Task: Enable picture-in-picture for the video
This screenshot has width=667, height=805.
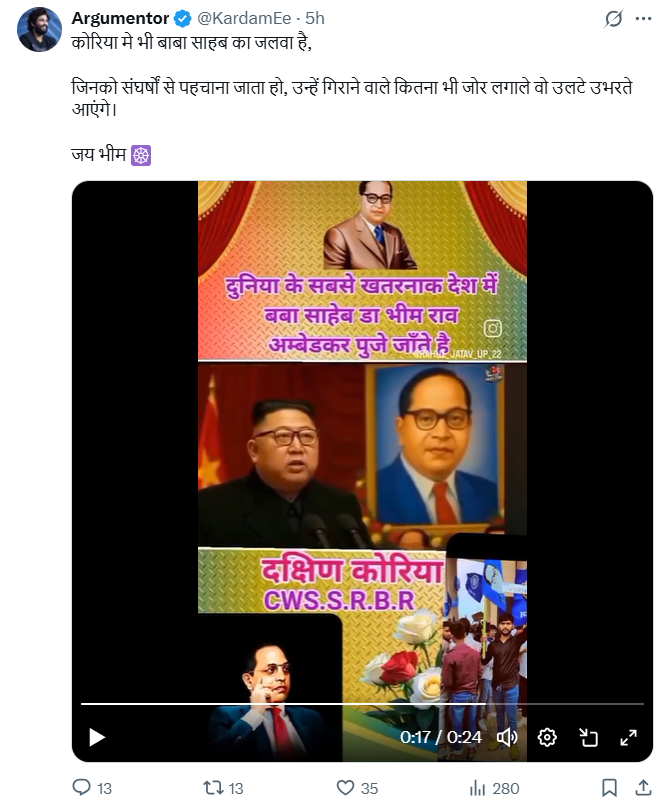Action: pyautogui.click(x=588, y=738)
